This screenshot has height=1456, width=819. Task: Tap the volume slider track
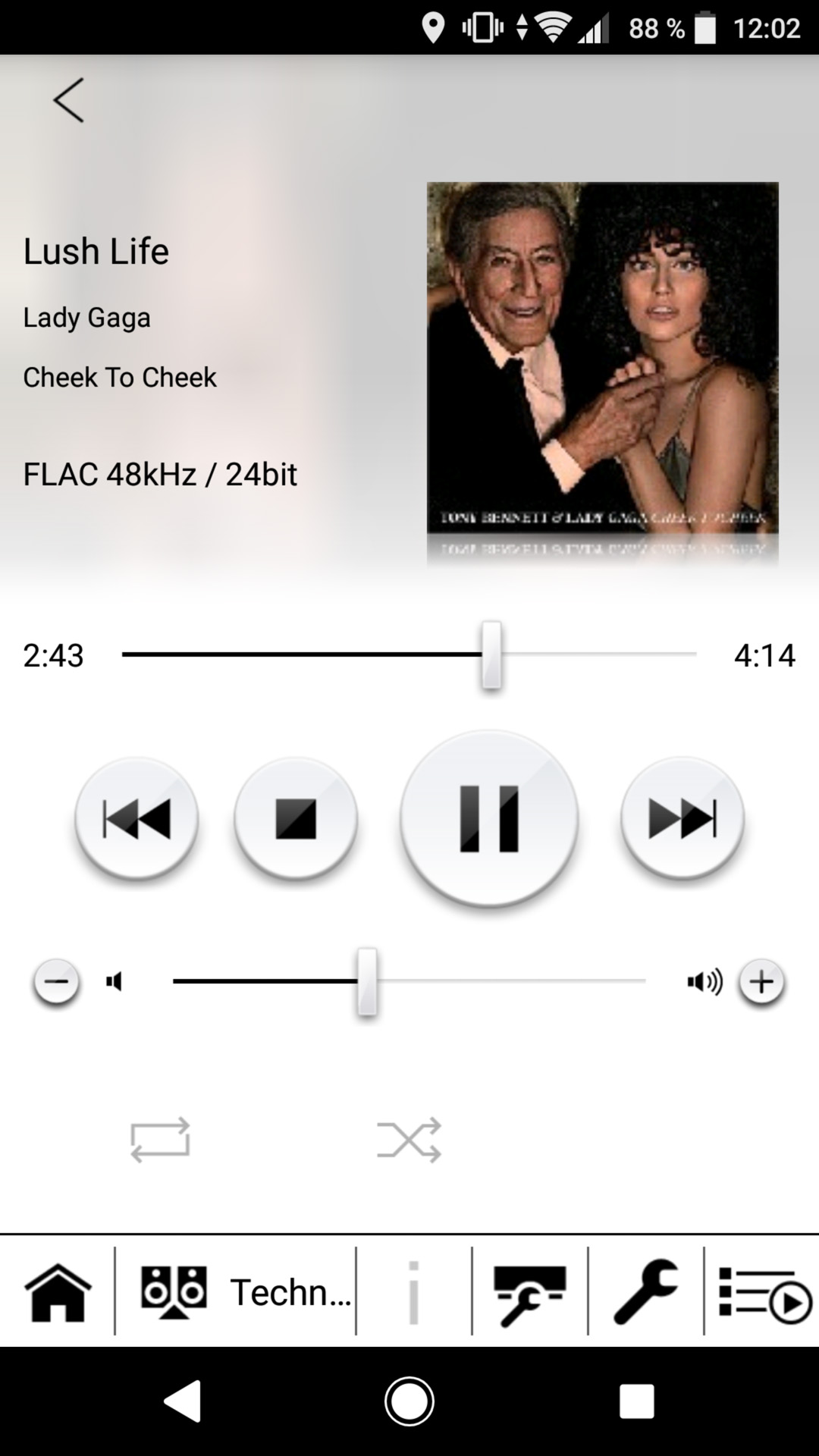[x=409, y=981]
